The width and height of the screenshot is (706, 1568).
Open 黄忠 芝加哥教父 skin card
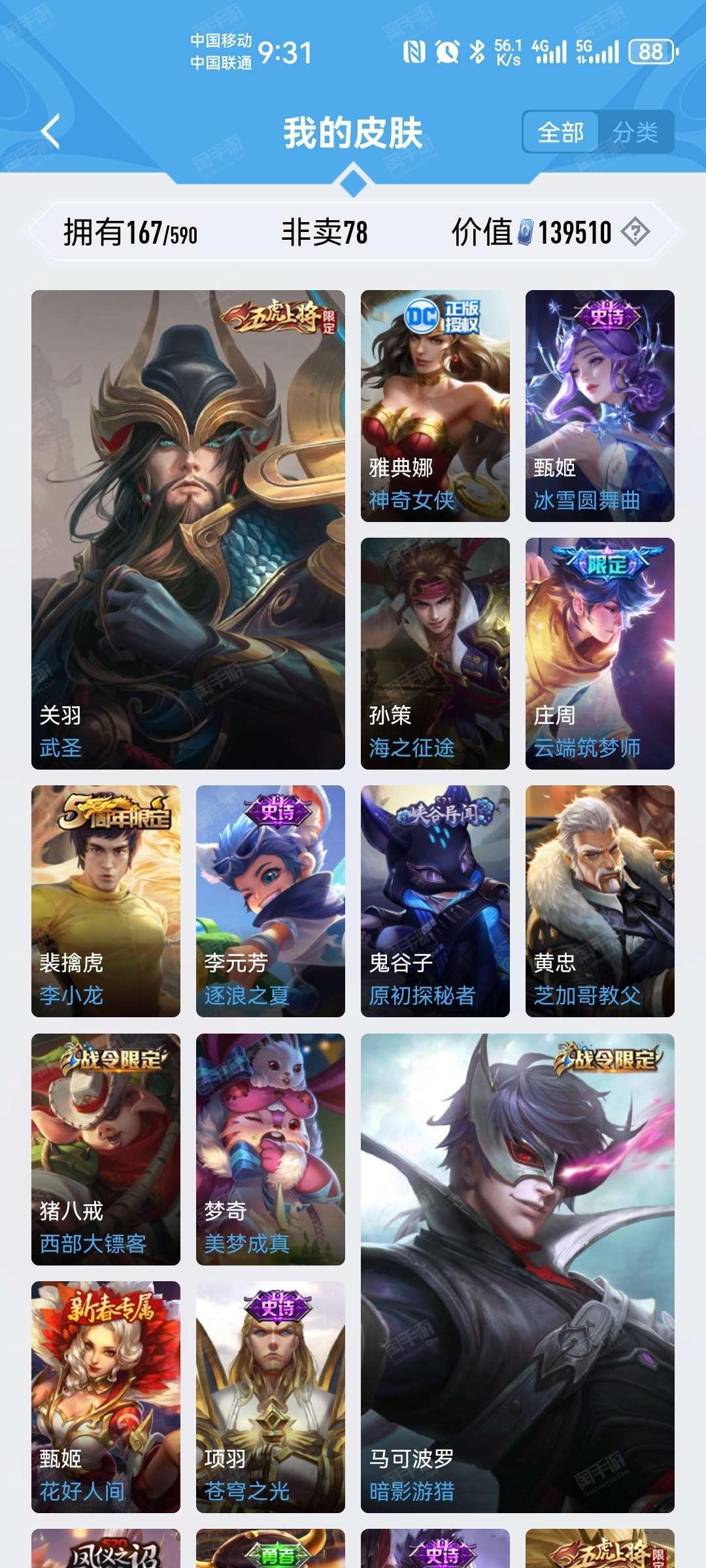pyautogui.click(x=600, y=901)
